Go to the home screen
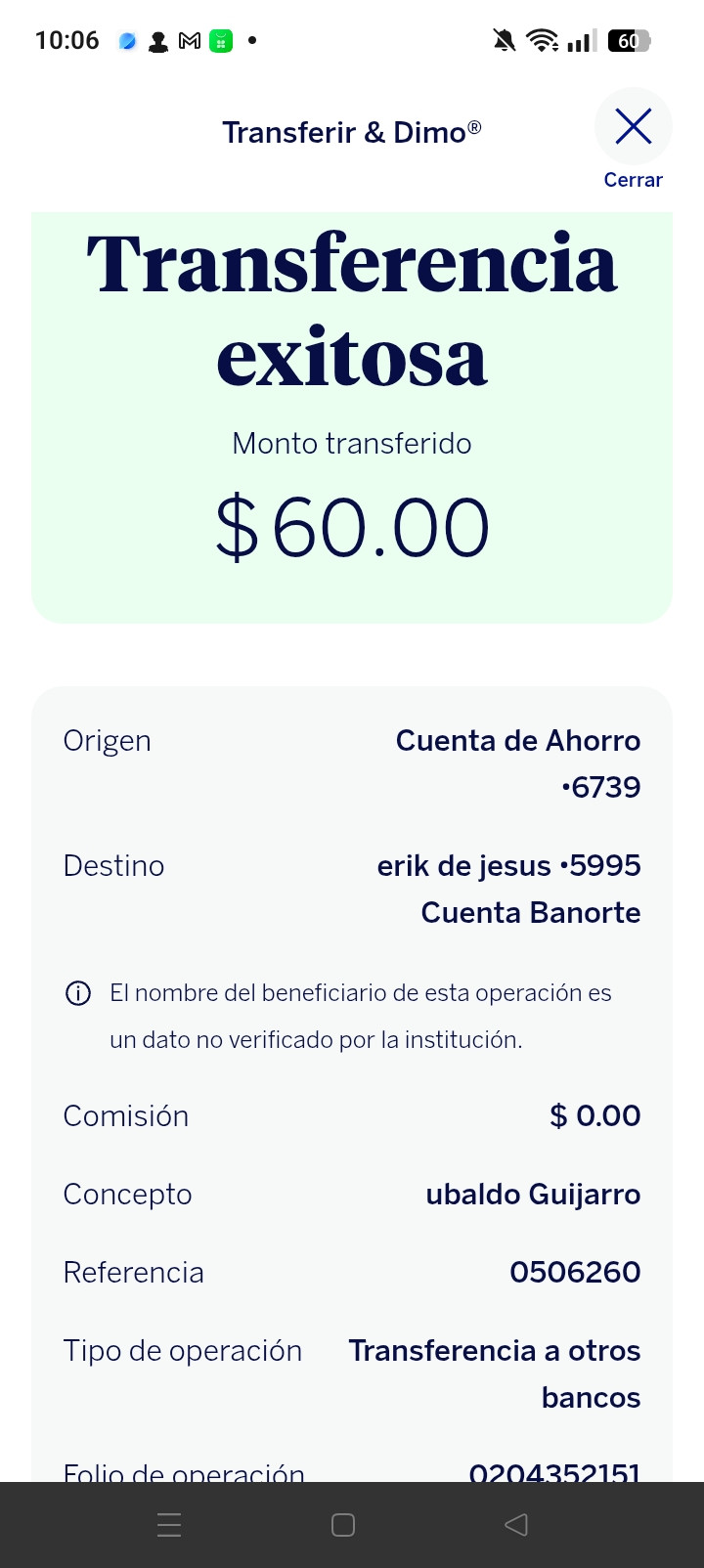Screen dimensions: 704x1568 (343, 1525)
